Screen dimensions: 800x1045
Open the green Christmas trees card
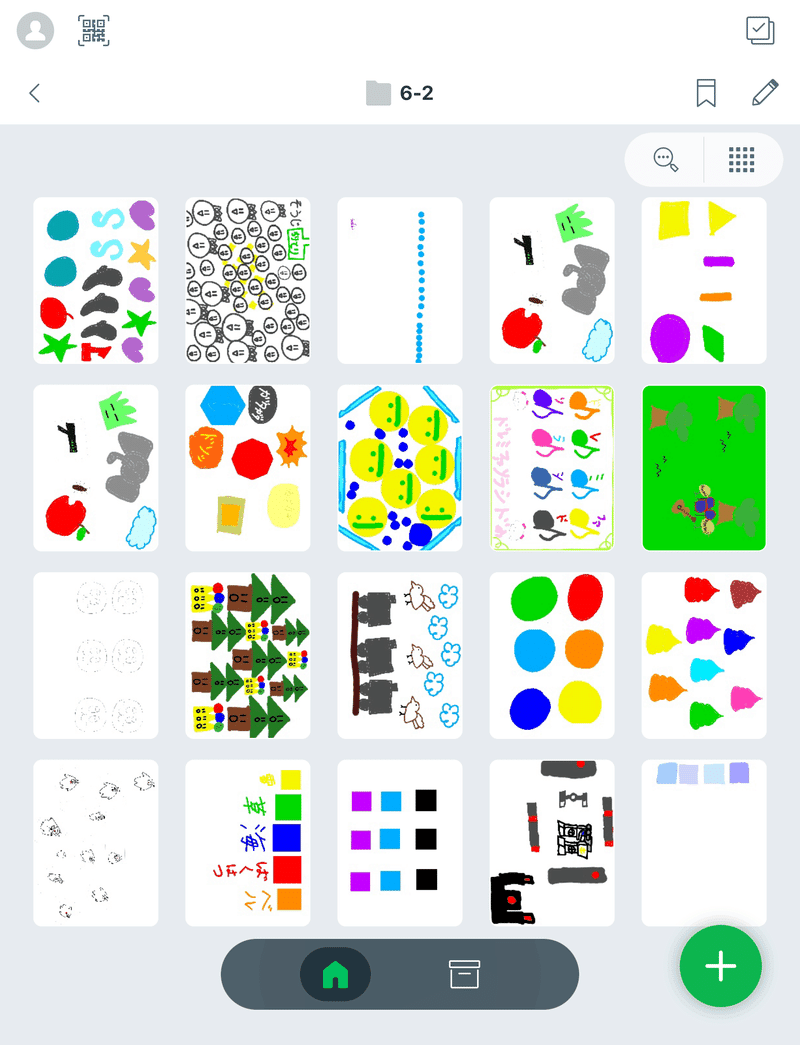(x=248, y=655)
